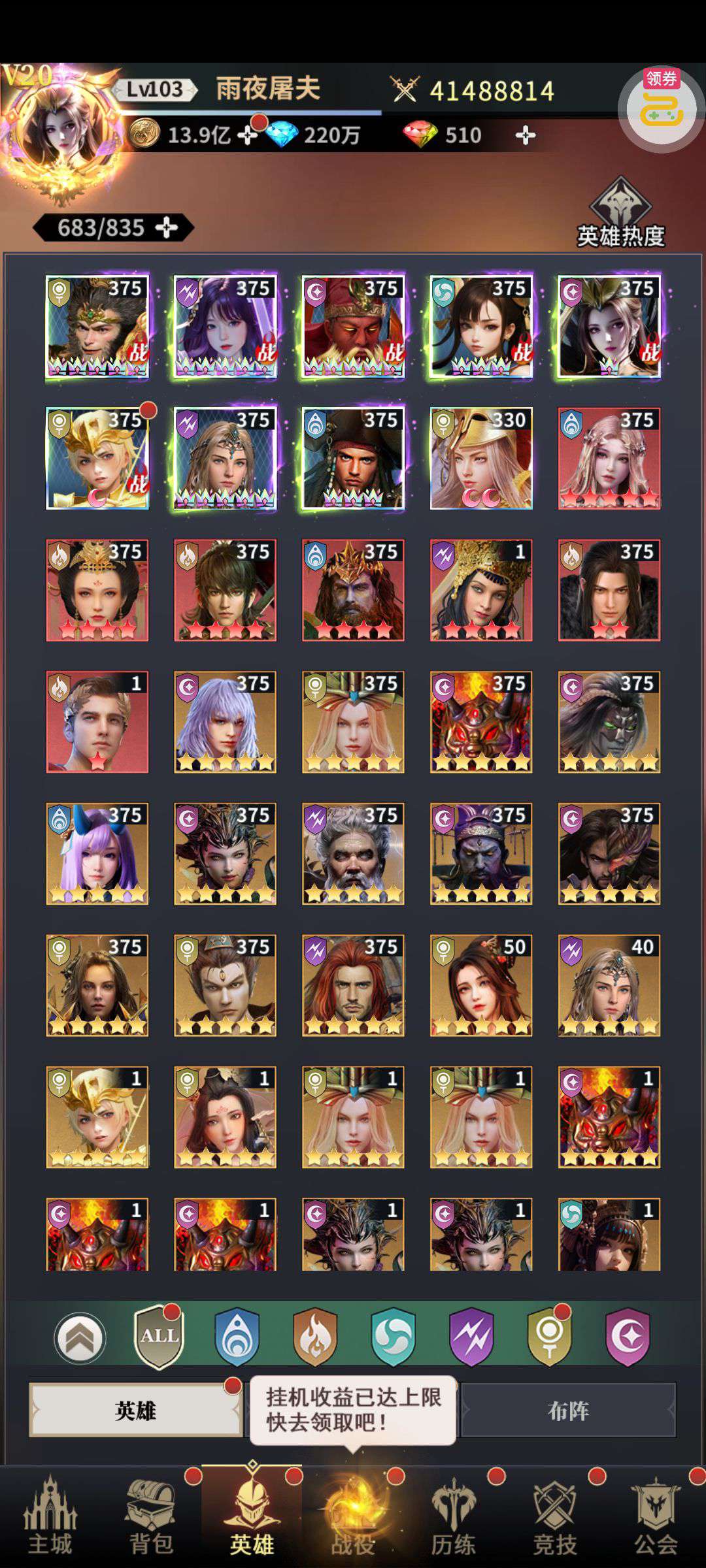Open the pirate captain hero card
Viewport: 706px width, 1568px height.
point(353,459)
